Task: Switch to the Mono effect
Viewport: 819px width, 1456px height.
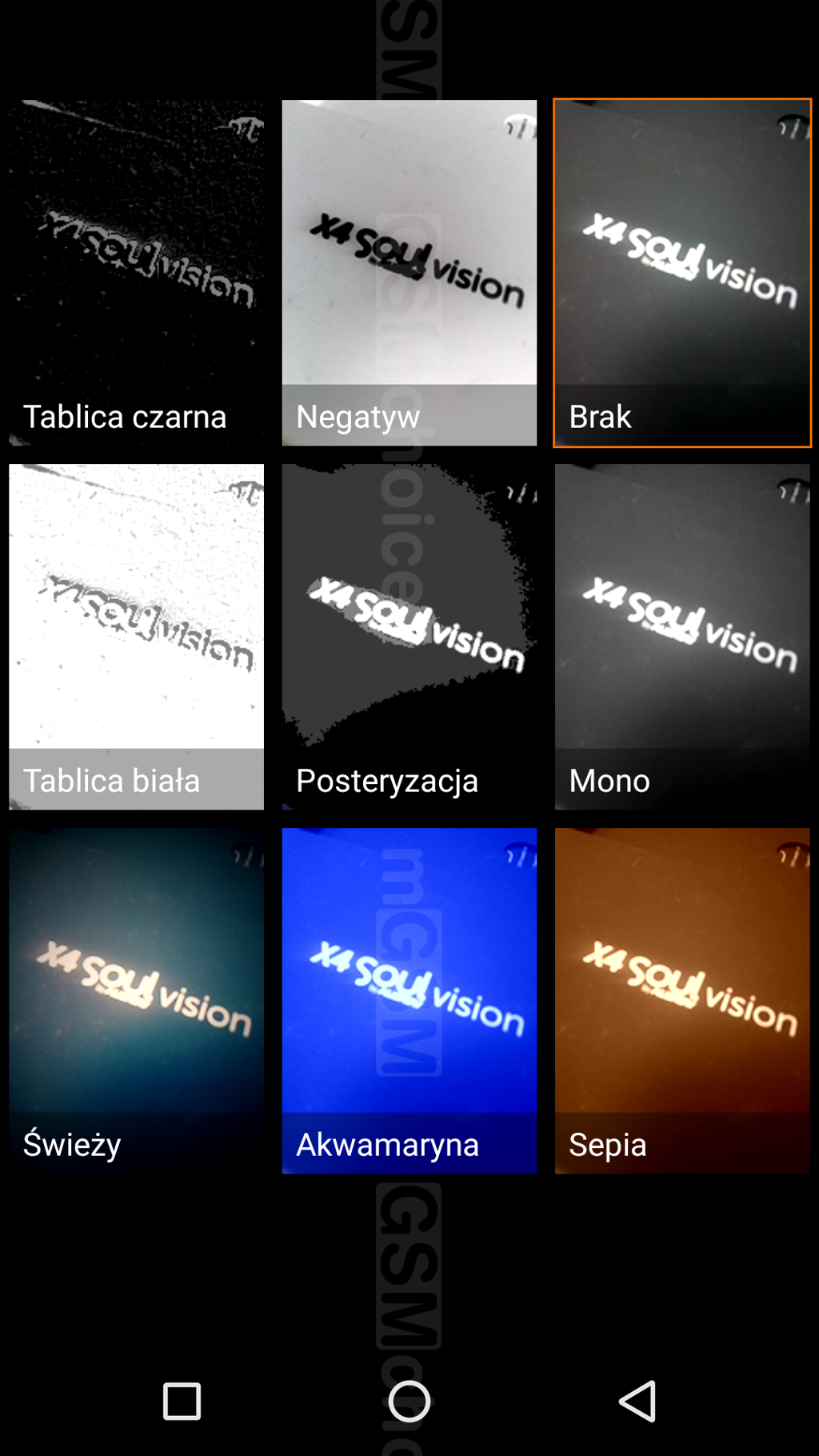Action: [x=682, y=636]
